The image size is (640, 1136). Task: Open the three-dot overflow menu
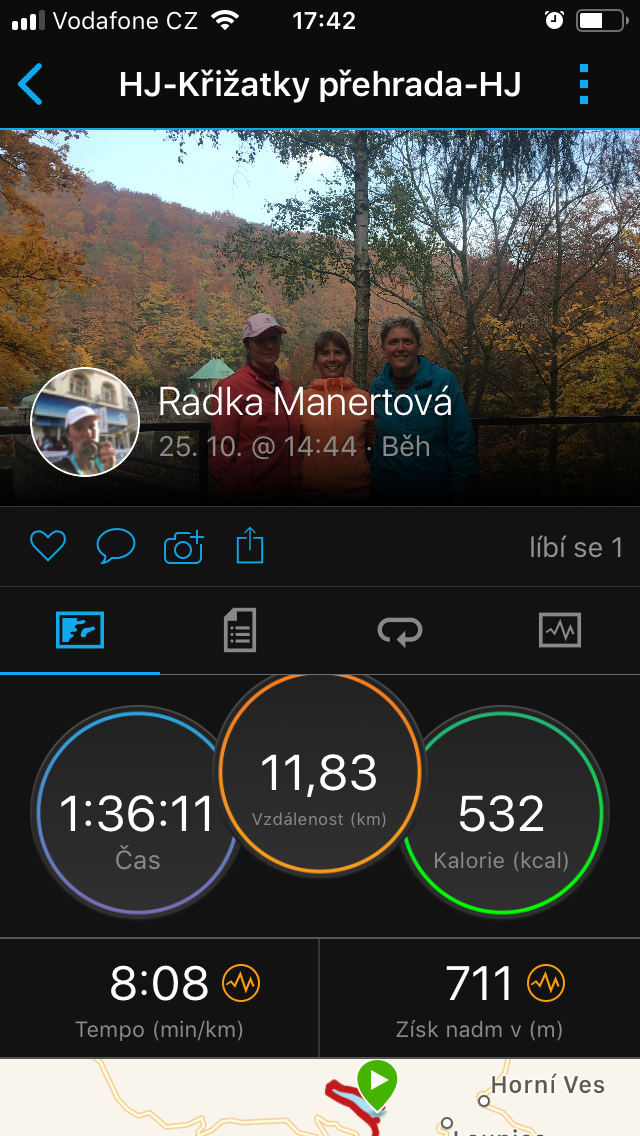584,85
